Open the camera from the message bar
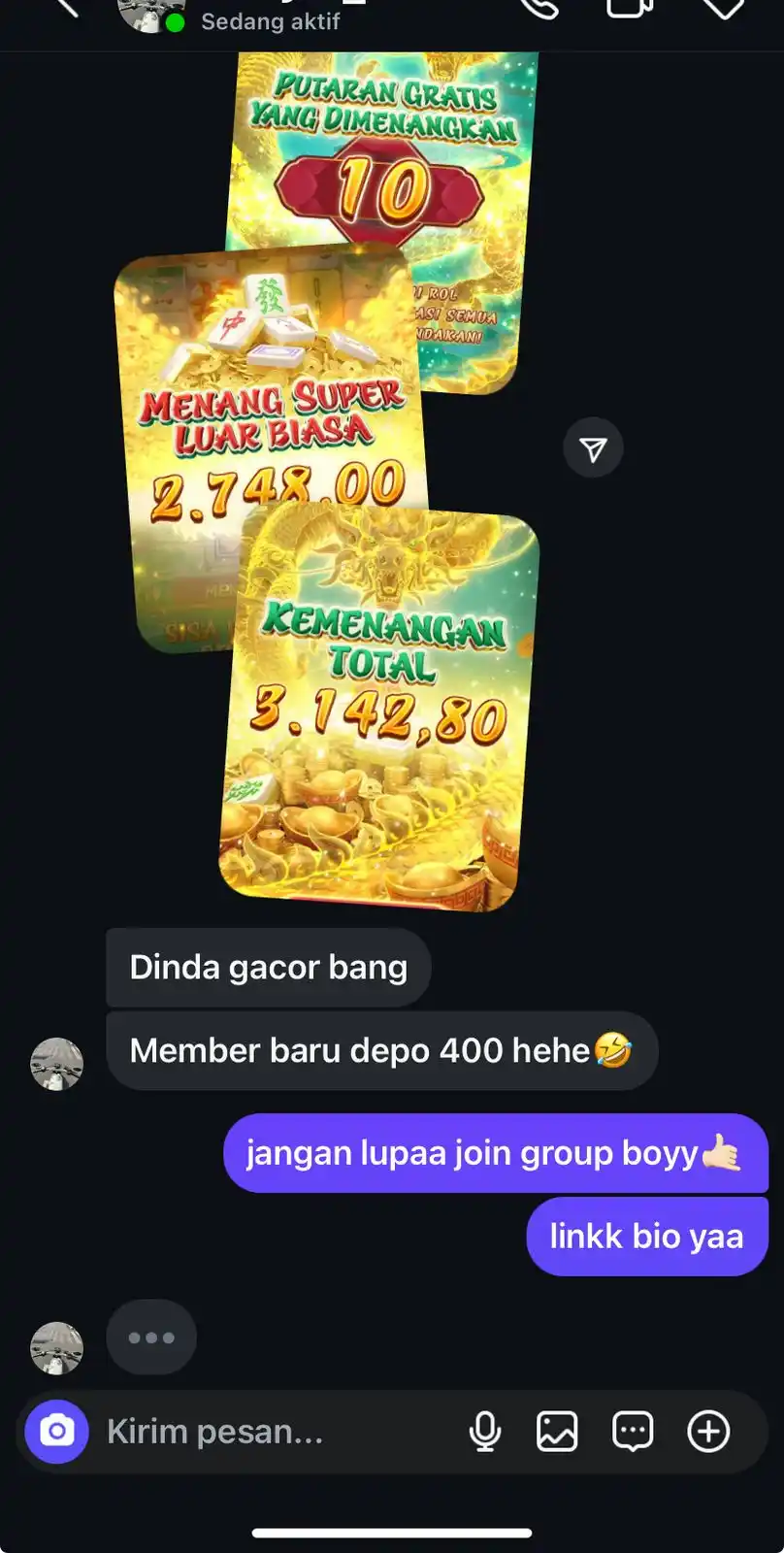 [56, 1432]
